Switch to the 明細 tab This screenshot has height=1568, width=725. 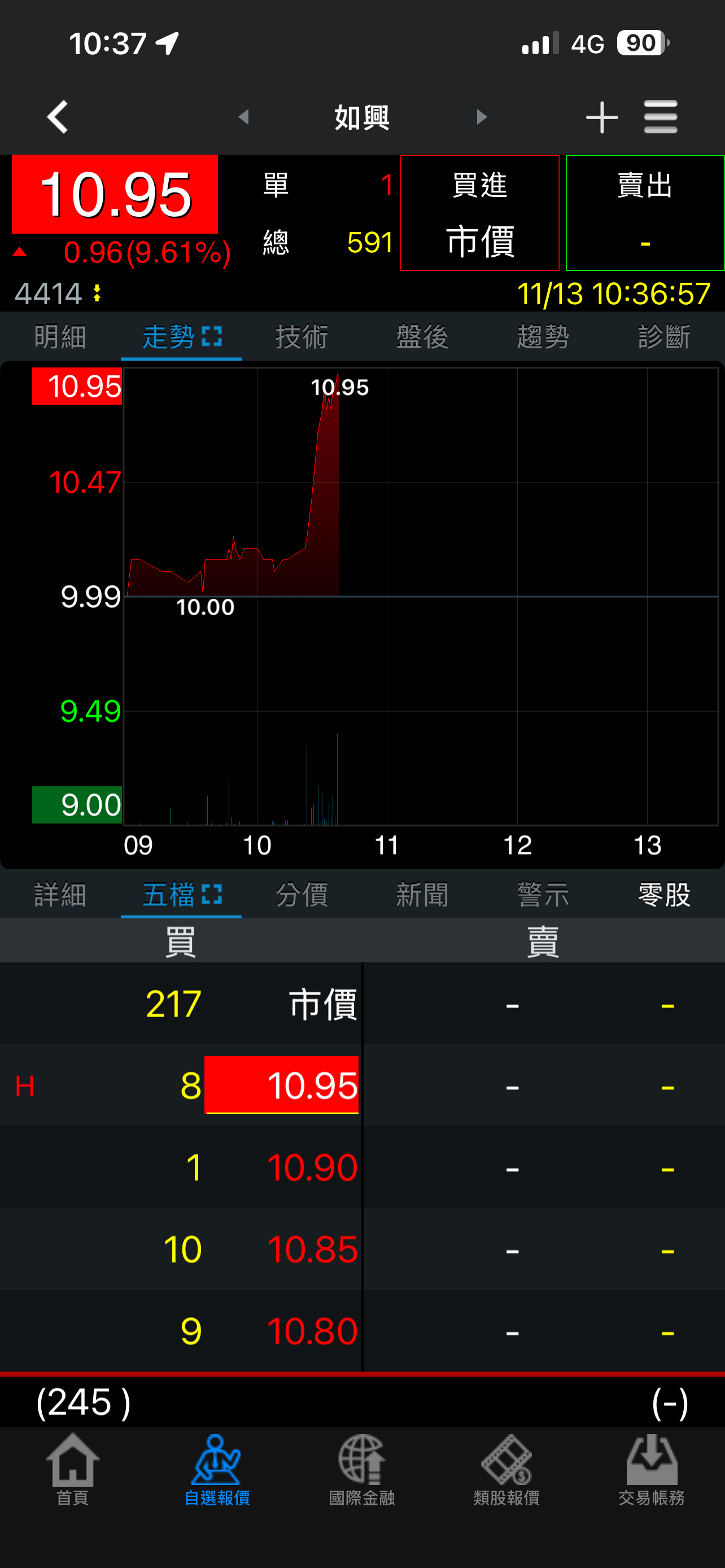[60, 336]
